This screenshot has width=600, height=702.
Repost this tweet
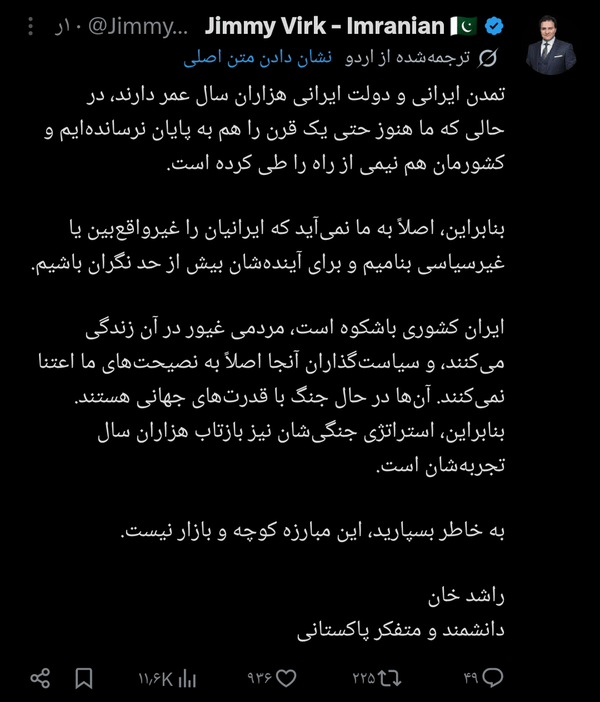(x=389, y=678)
